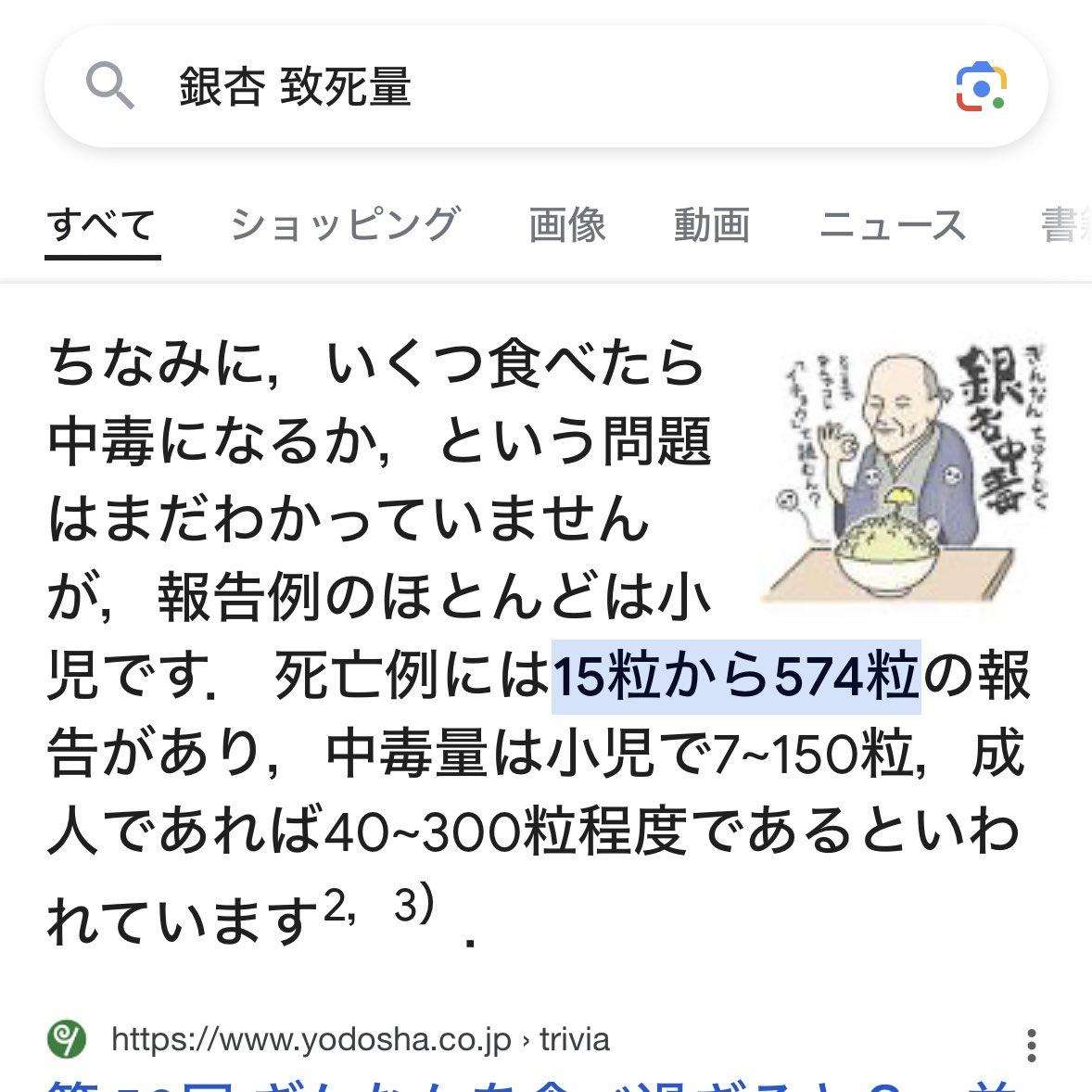Tap the magnifier search icon
This screenshot has width=1092, height=1092.
110,88
